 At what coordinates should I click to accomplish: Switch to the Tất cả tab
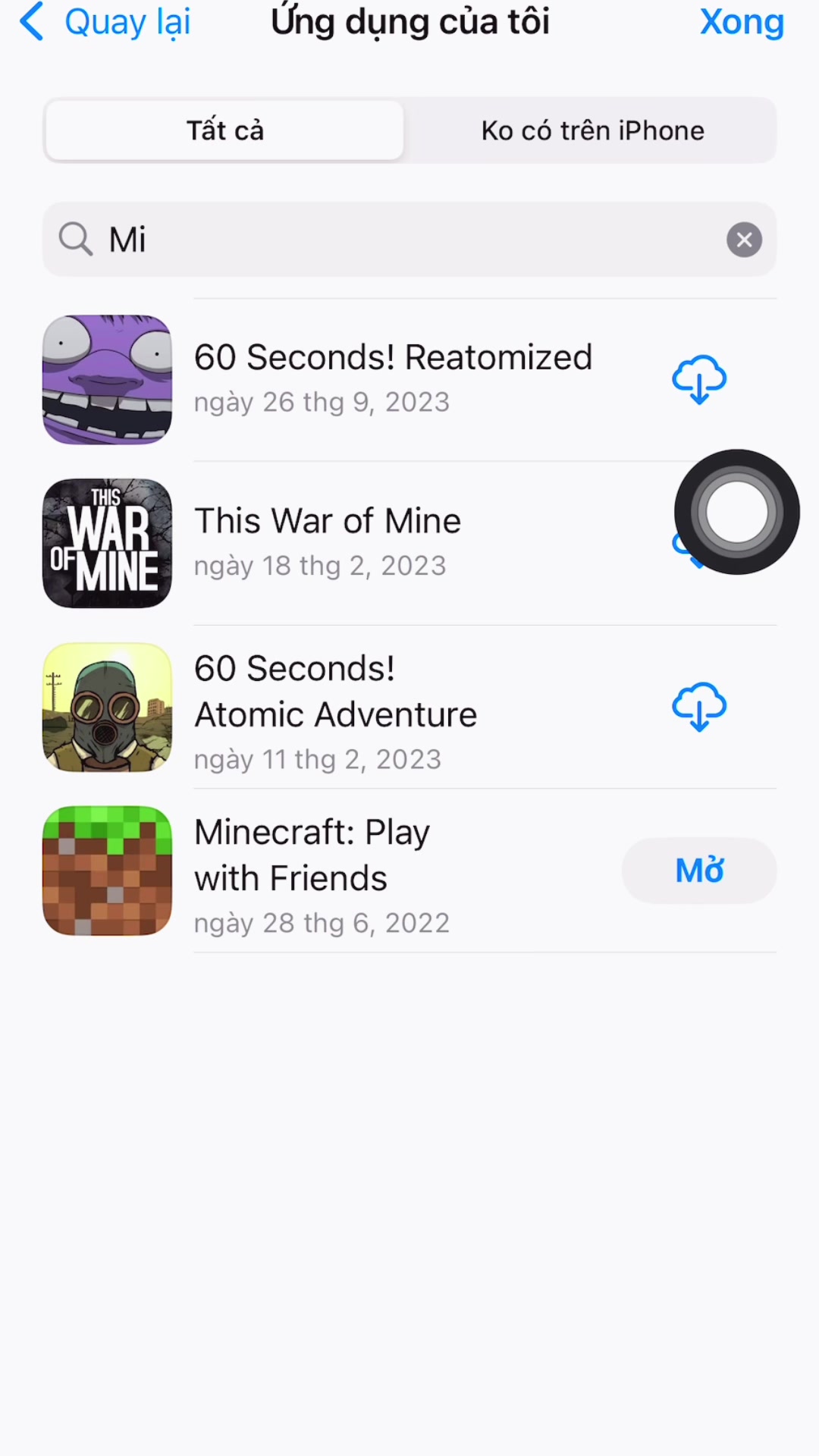click(225, 130)
